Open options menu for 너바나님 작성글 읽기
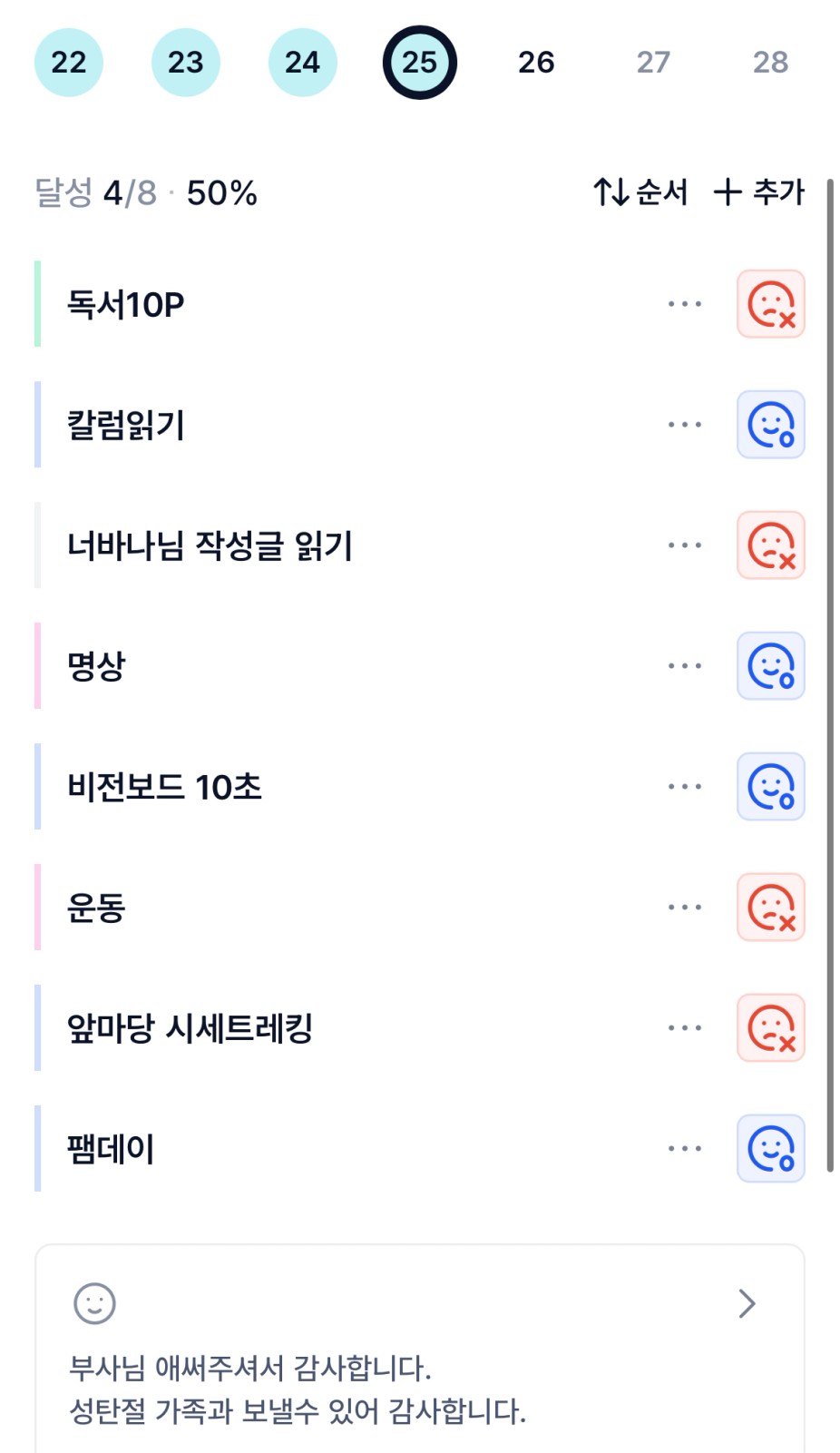Viewport: 840px width, 1453px height. point(684,545)
